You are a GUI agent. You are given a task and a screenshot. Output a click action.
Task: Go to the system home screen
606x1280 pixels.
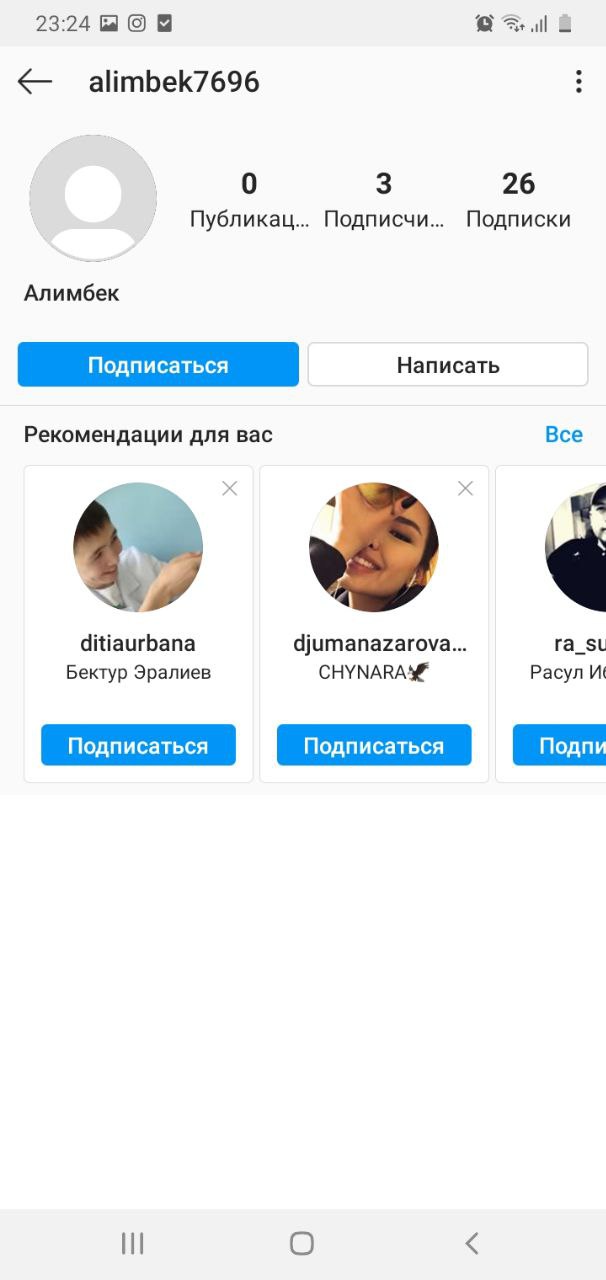click(302, 1243)
